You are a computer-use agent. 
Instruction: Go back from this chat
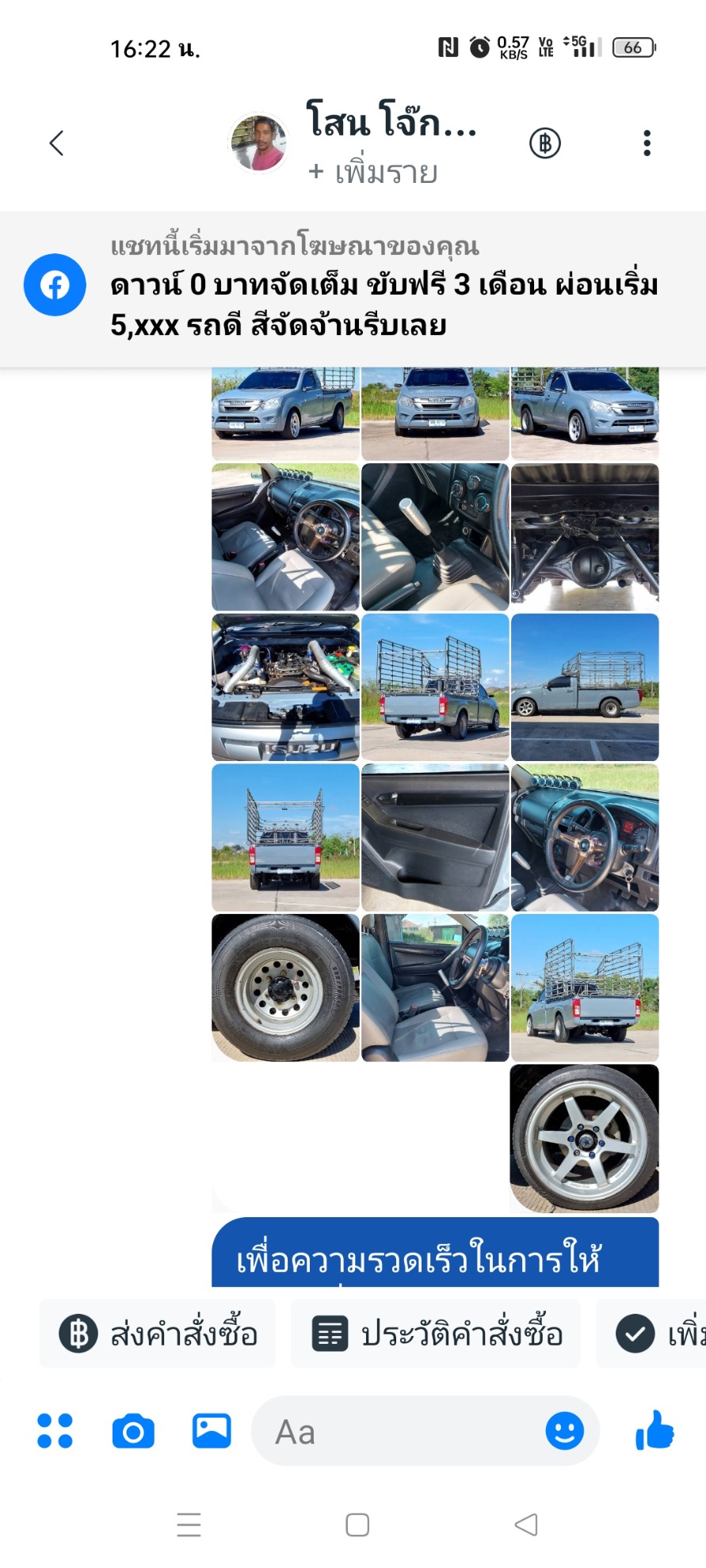tap(56, 143)
